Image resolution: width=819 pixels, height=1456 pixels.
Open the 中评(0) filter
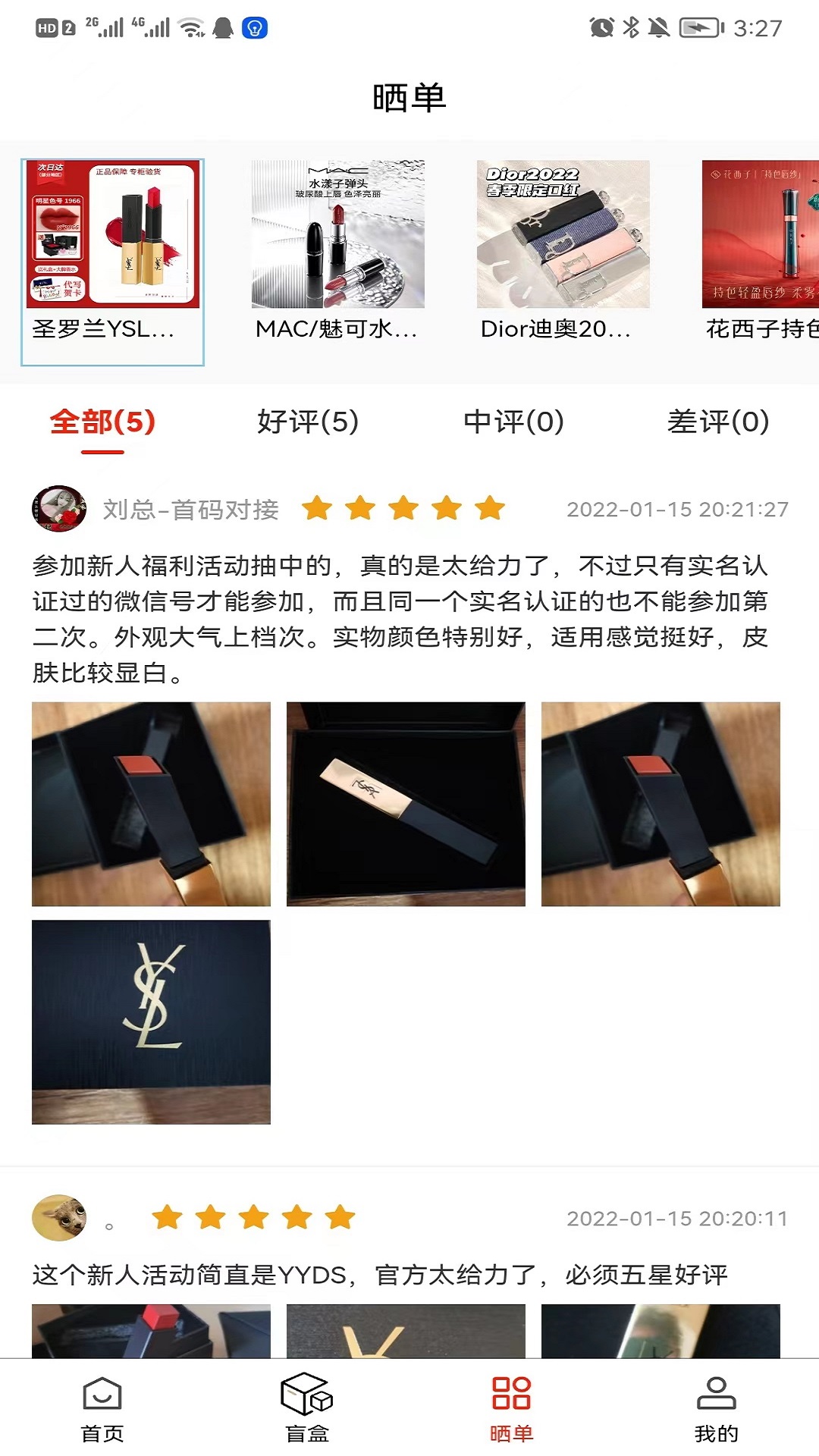coord(512,422)
